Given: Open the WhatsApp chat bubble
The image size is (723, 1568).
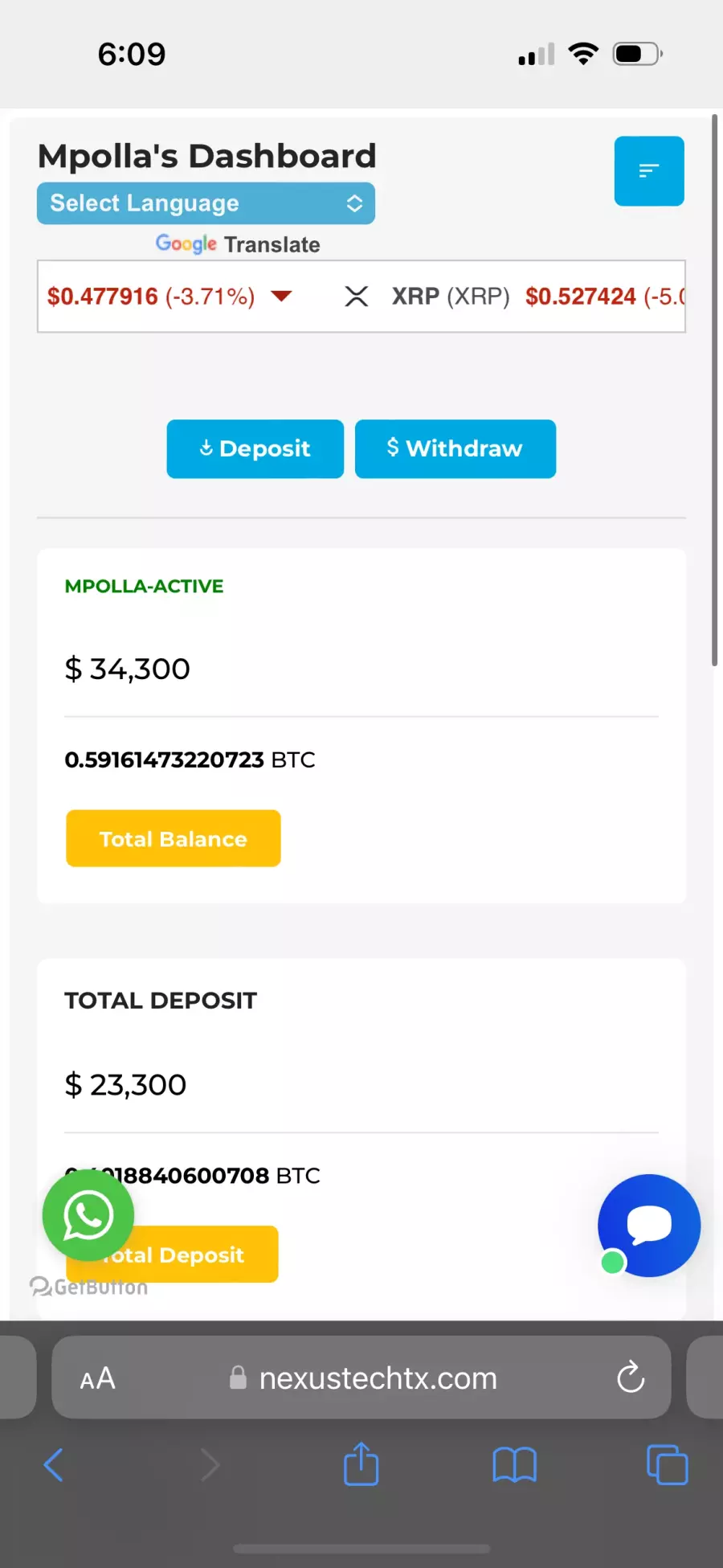Looking at the screenshot, I should (88, 1214).
